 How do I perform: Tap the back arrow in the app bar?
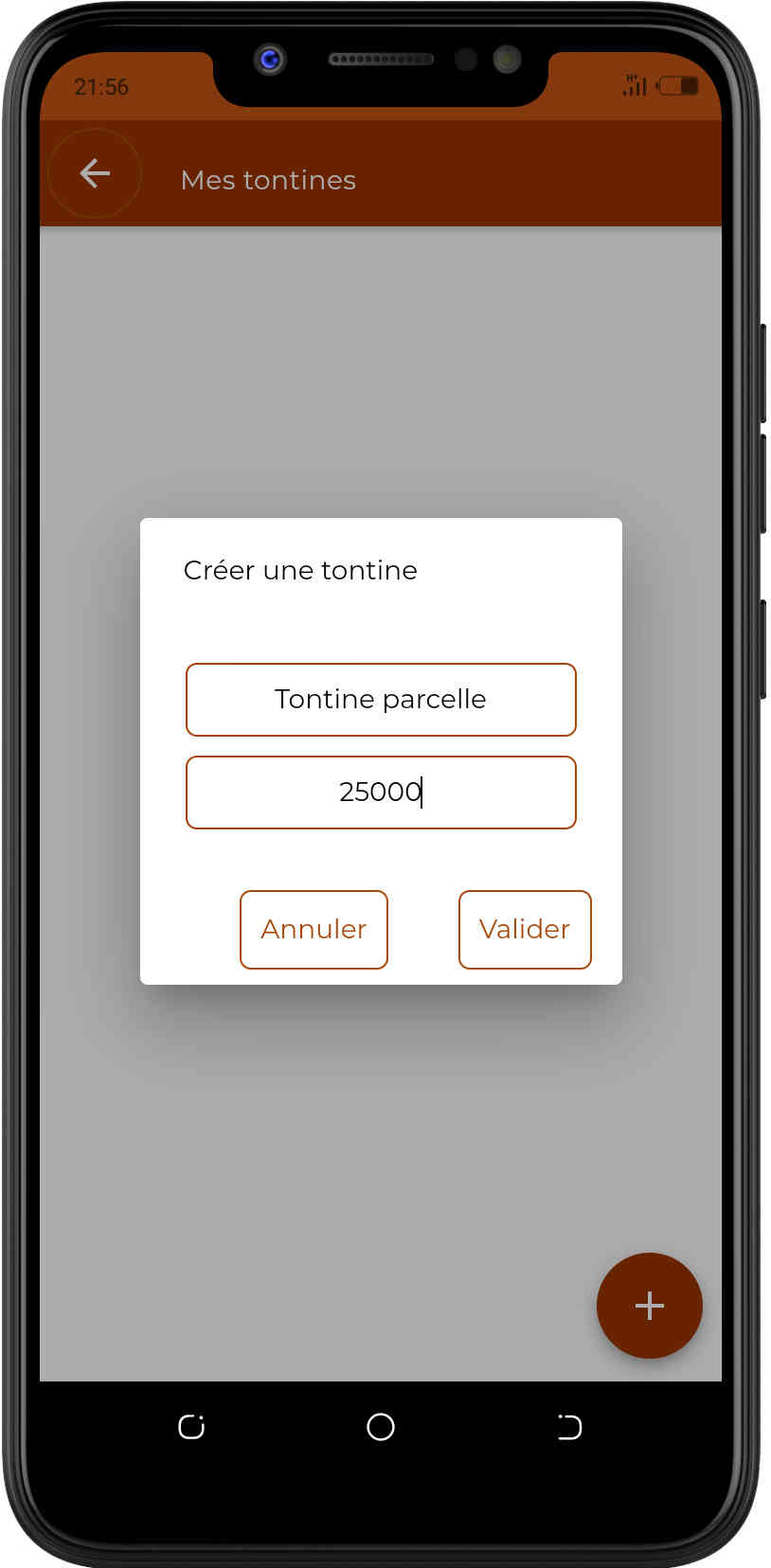(x=95, y=173)
